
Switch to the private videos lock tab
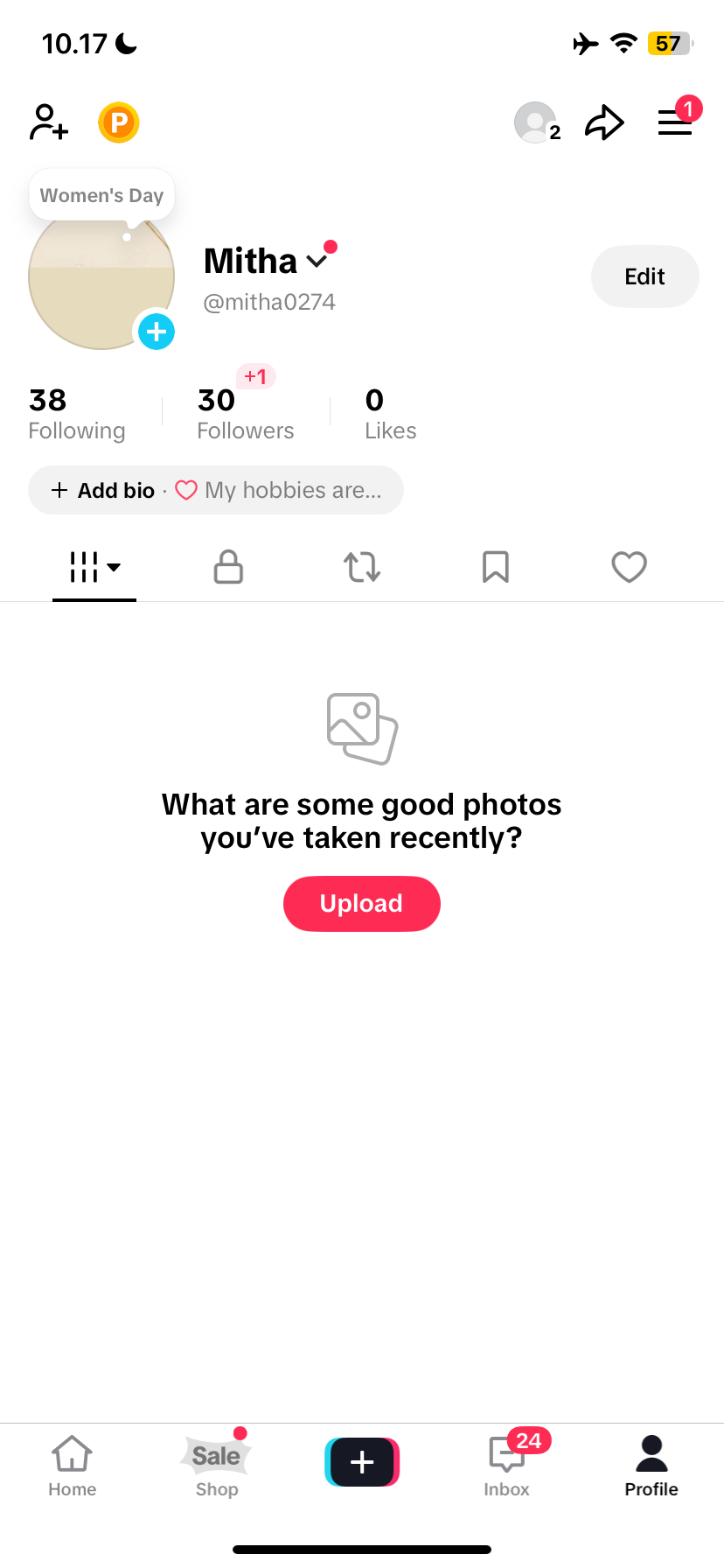[228, 567]
